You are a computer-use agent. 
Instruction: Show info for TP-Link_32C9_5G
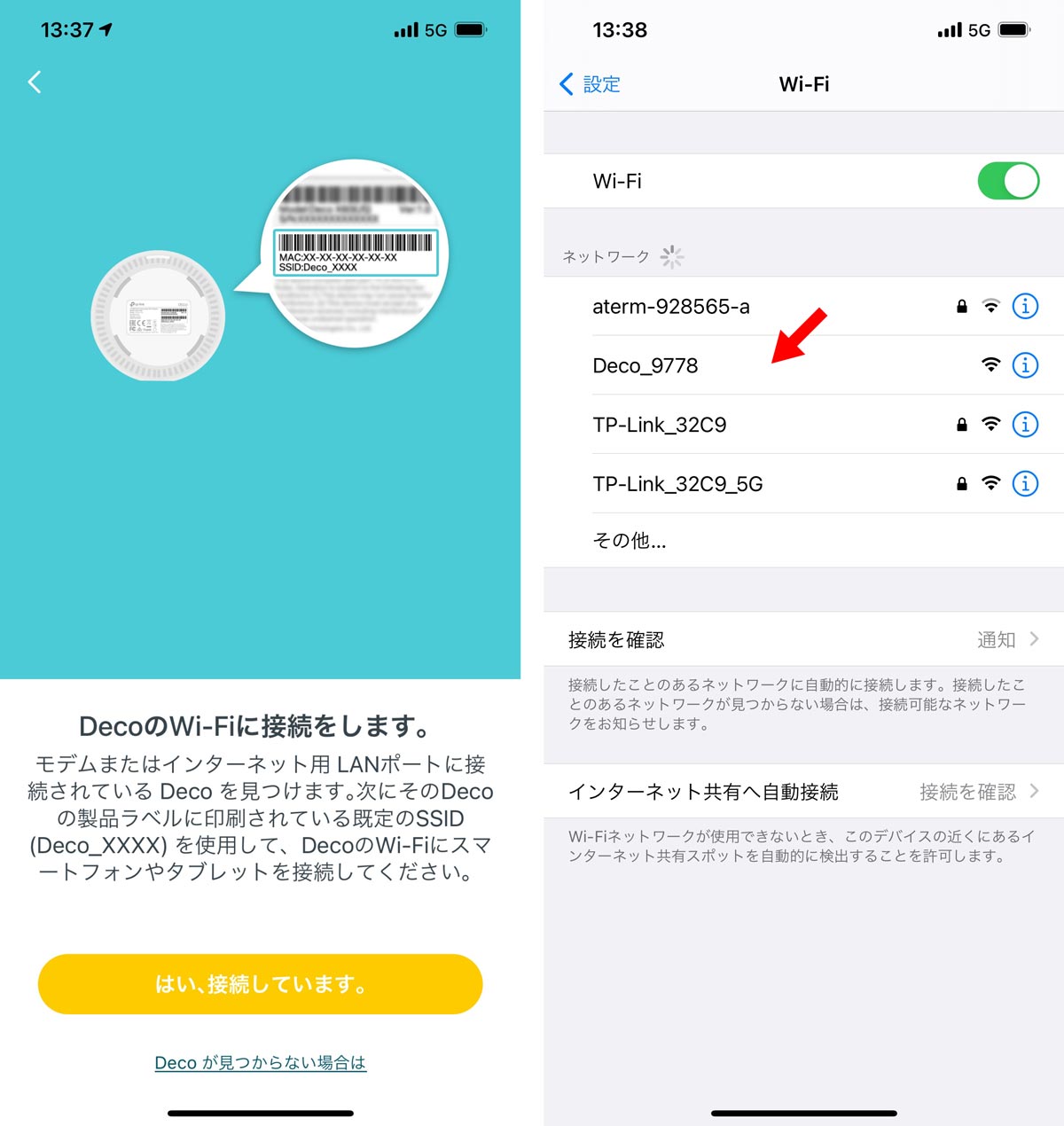(1025, 484)
